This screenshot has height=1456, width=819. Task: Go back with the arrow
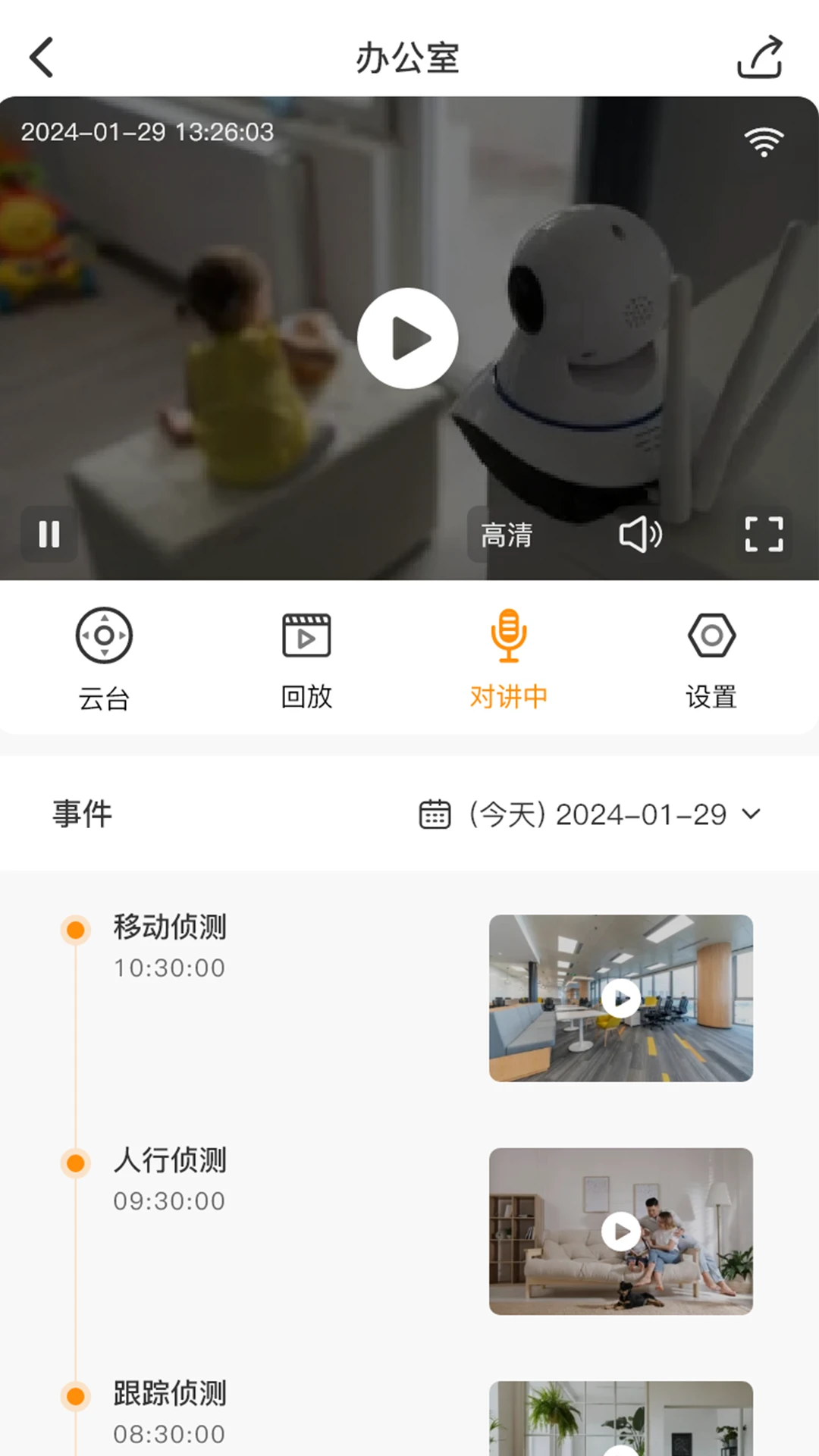(x=42, y=58)
